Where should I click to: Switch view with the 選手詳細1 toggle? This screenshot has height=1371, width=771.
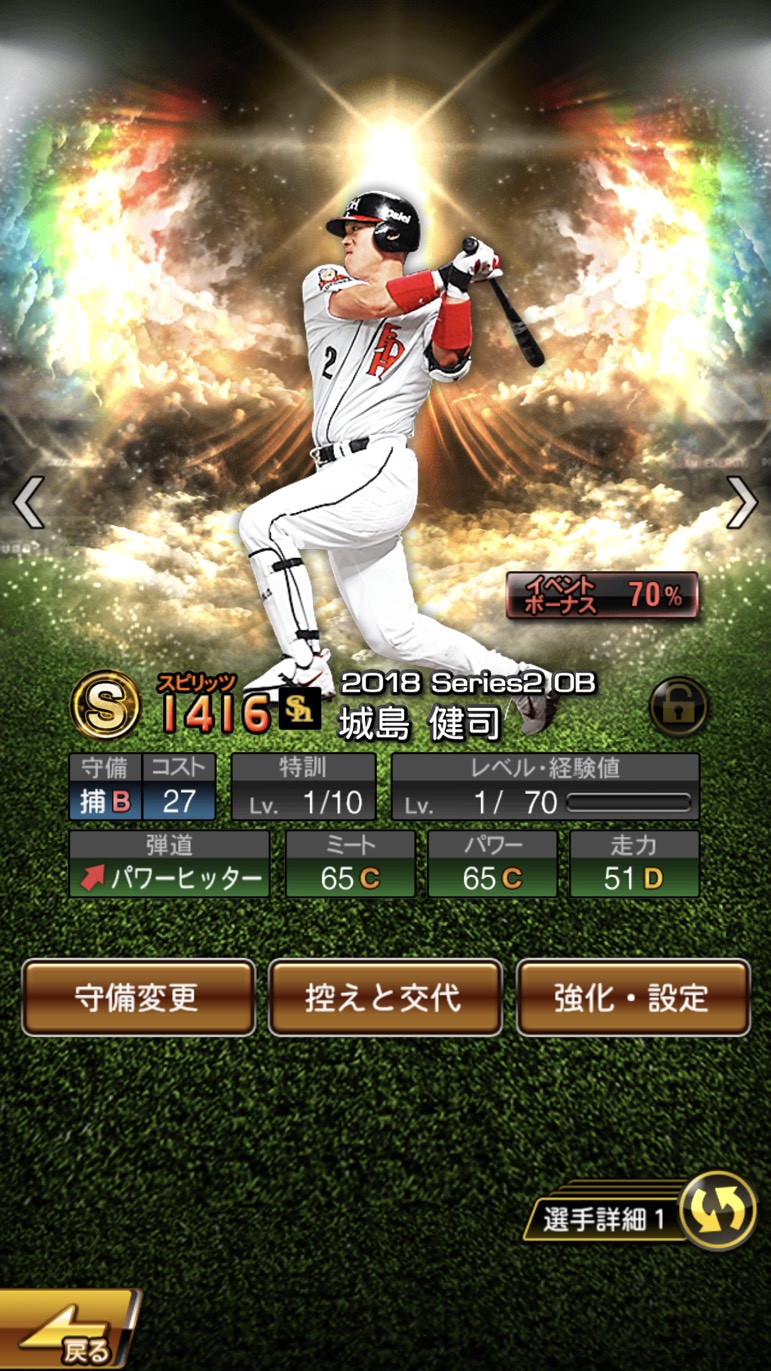(640, 1215)
